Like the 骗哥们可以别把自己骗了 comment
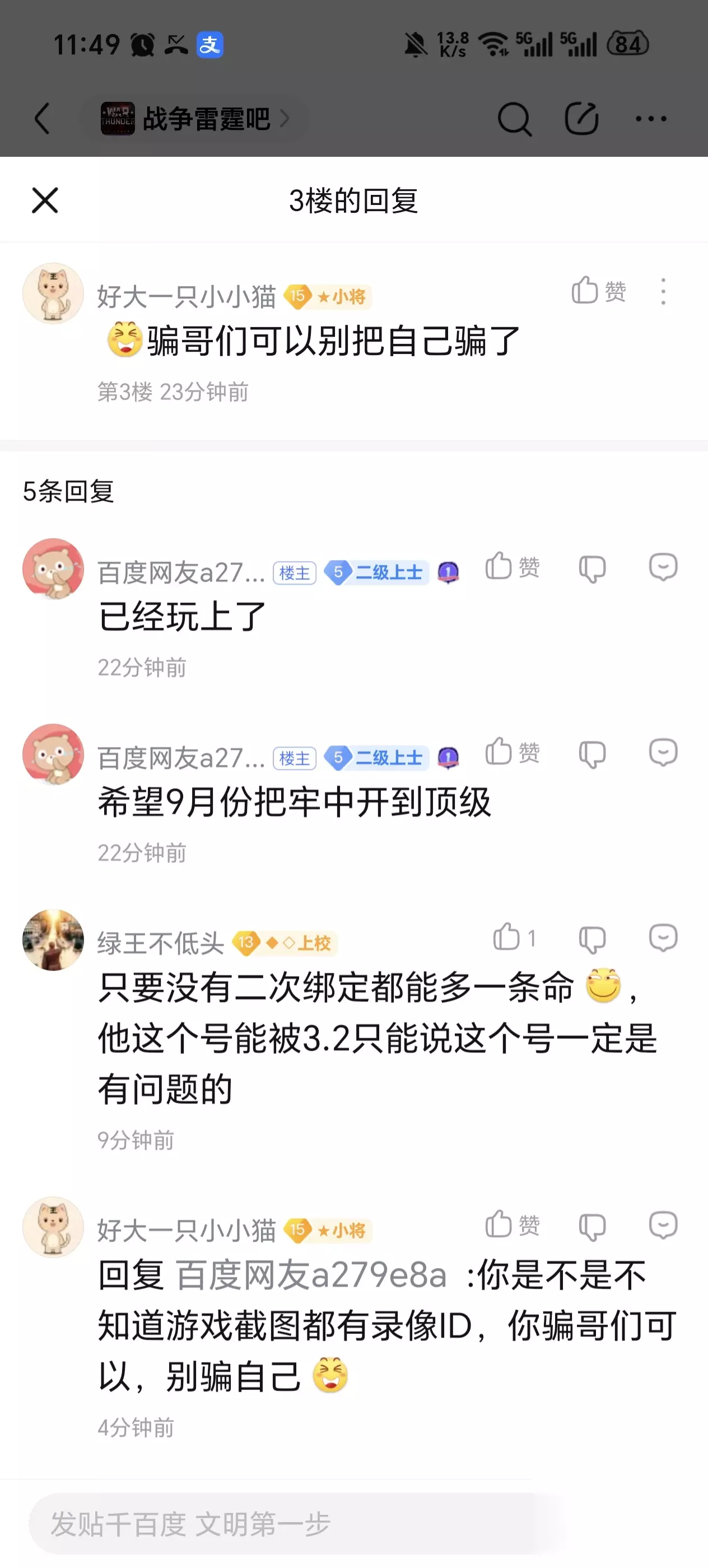The height and width of the screenshot is (1568, 708). (x=598, y=291)
